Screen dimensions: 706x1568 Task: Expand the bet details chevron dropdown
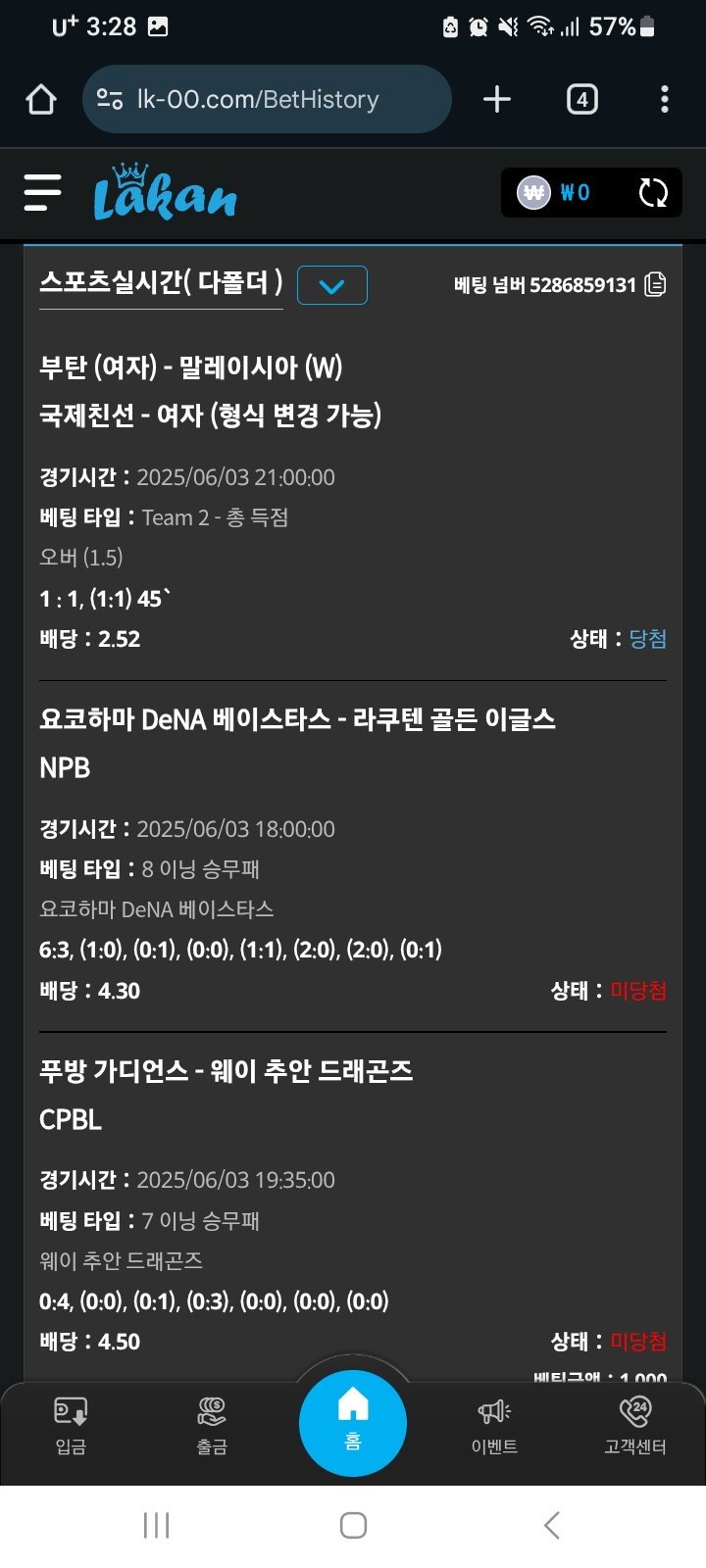(x=331, y=286)
